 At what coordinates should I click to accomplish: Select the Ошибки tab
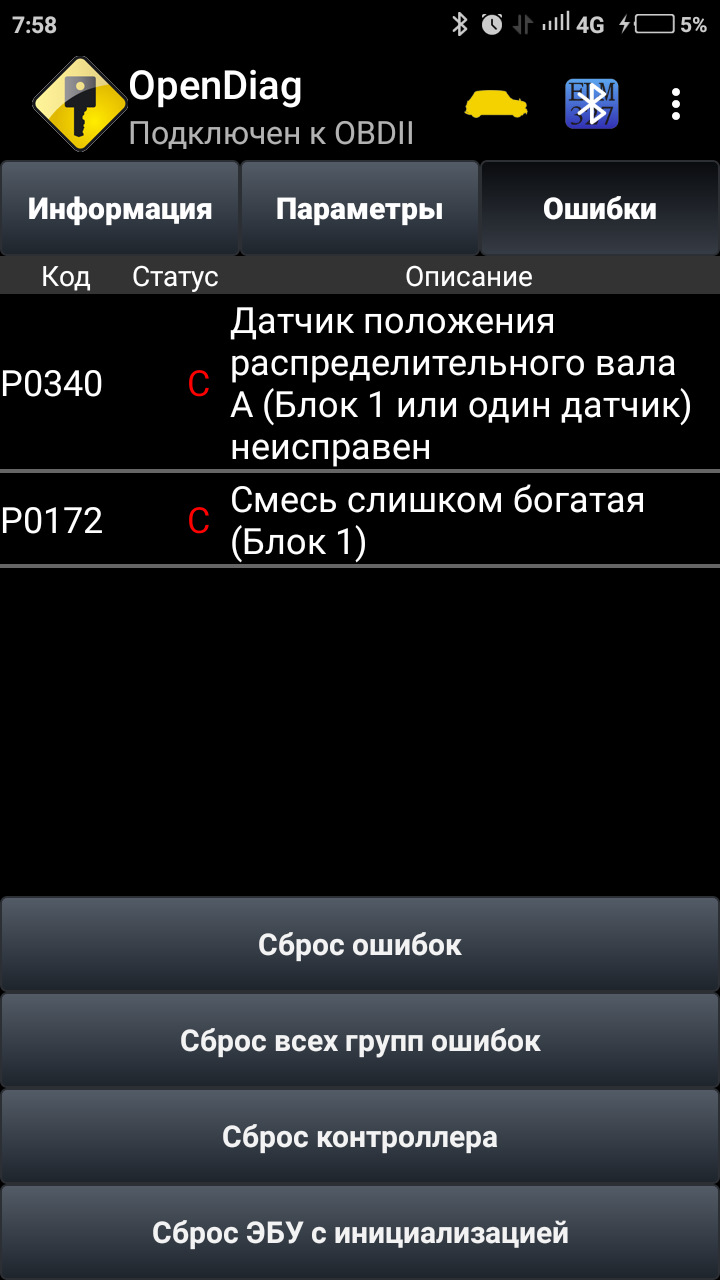599,209
